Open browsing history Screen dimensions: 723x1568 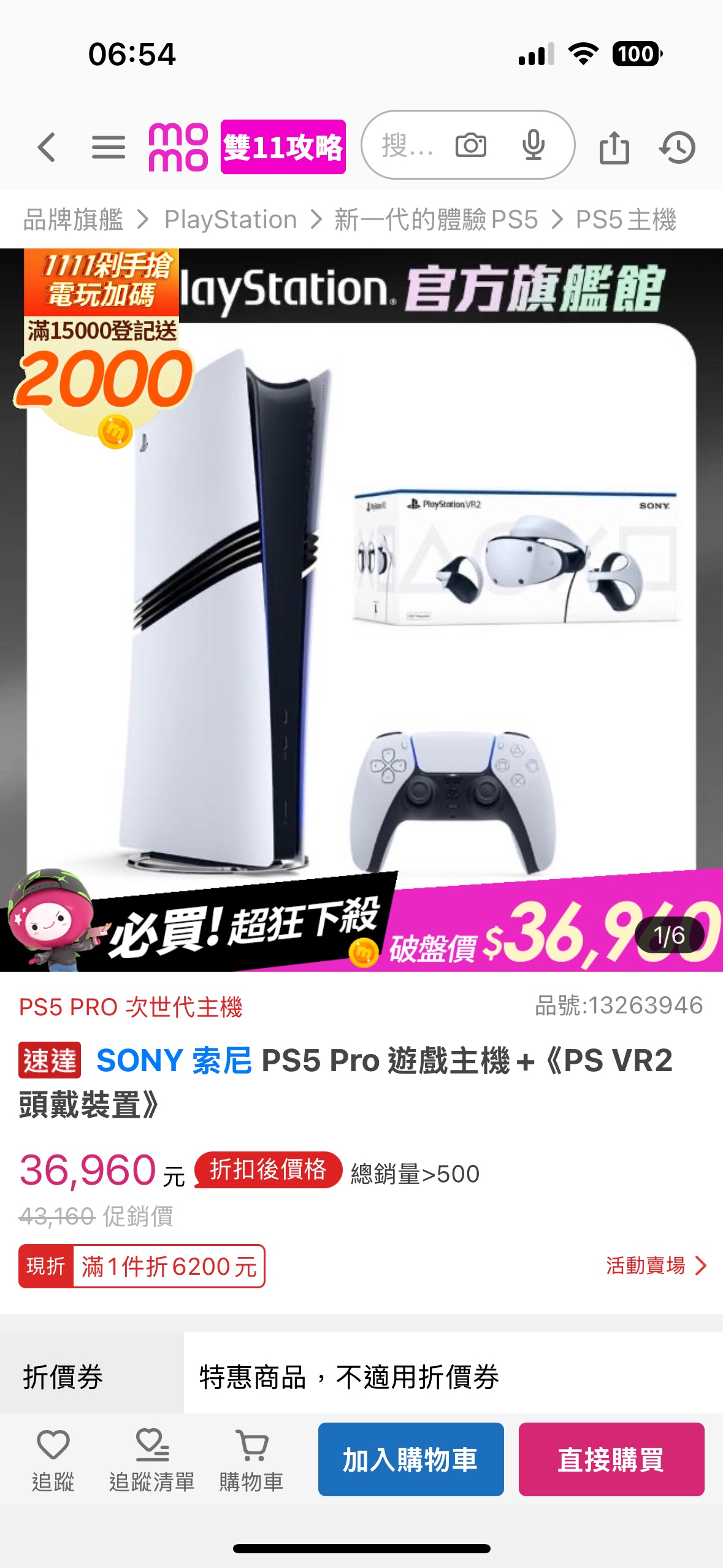tap(677, 147)
